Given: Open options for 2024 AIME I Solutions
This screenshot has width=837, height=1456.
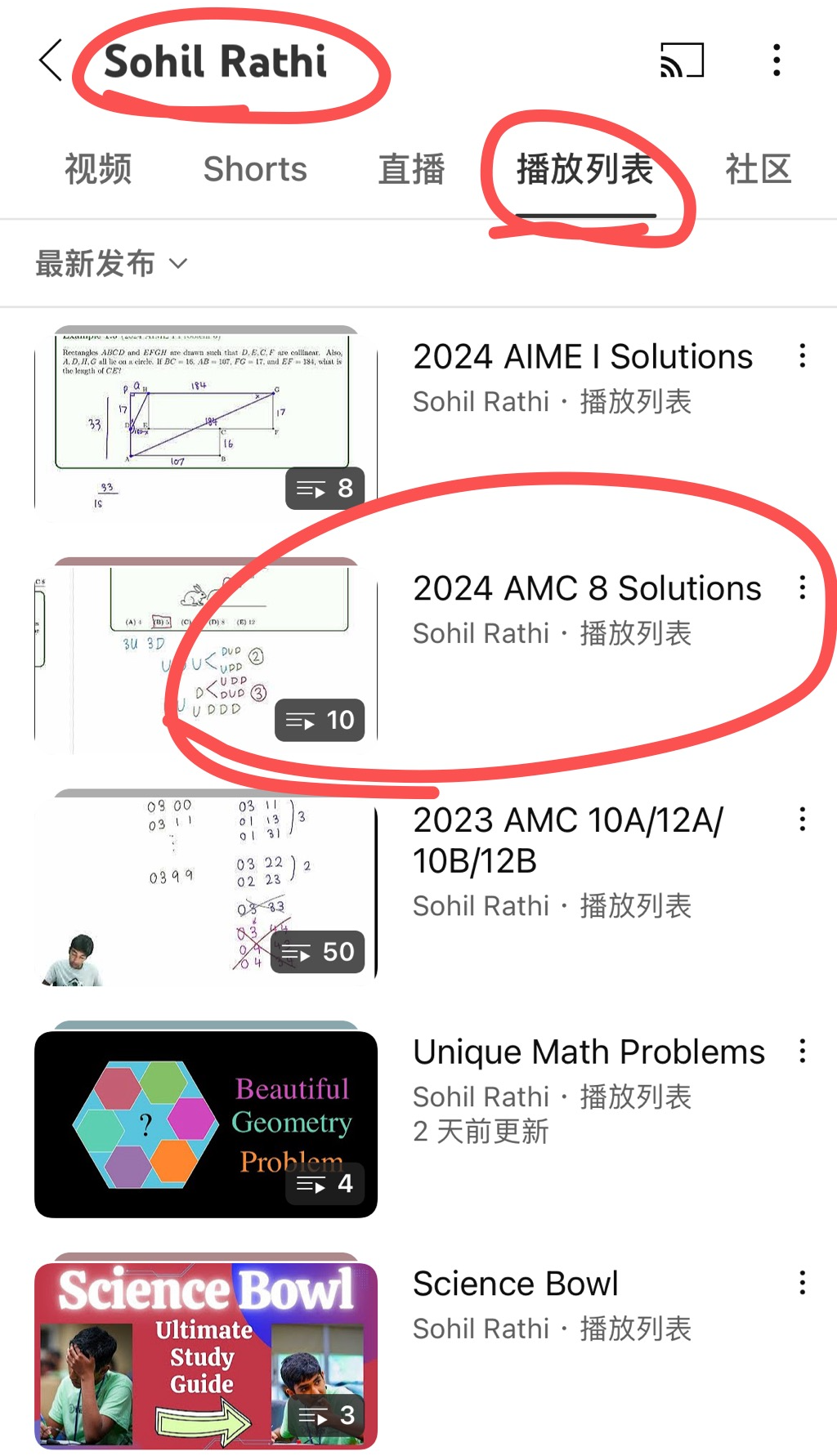Looking at the screenshot, I should click(x=802, y=355).
